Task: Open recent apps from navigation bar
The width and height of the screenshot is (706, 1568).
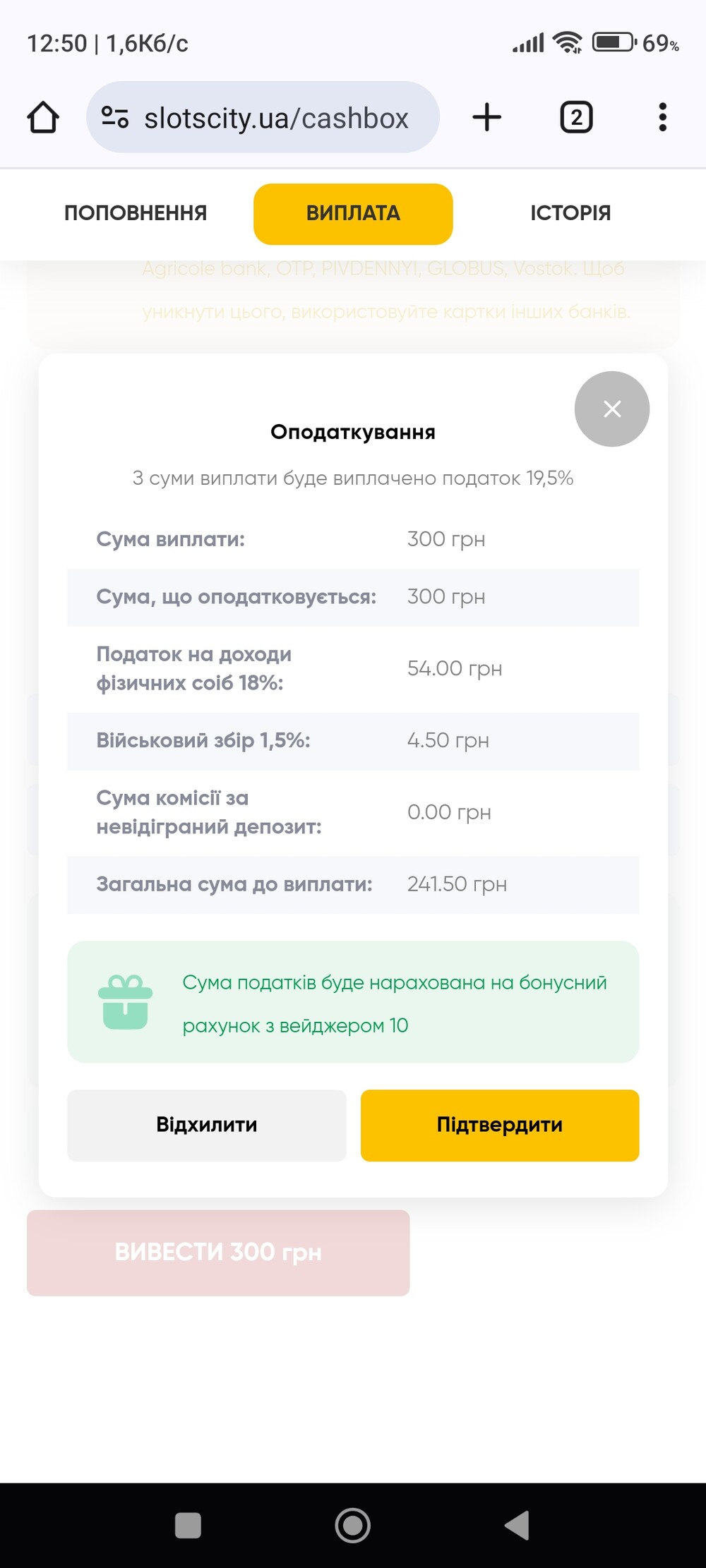Action: [188, 1525]
